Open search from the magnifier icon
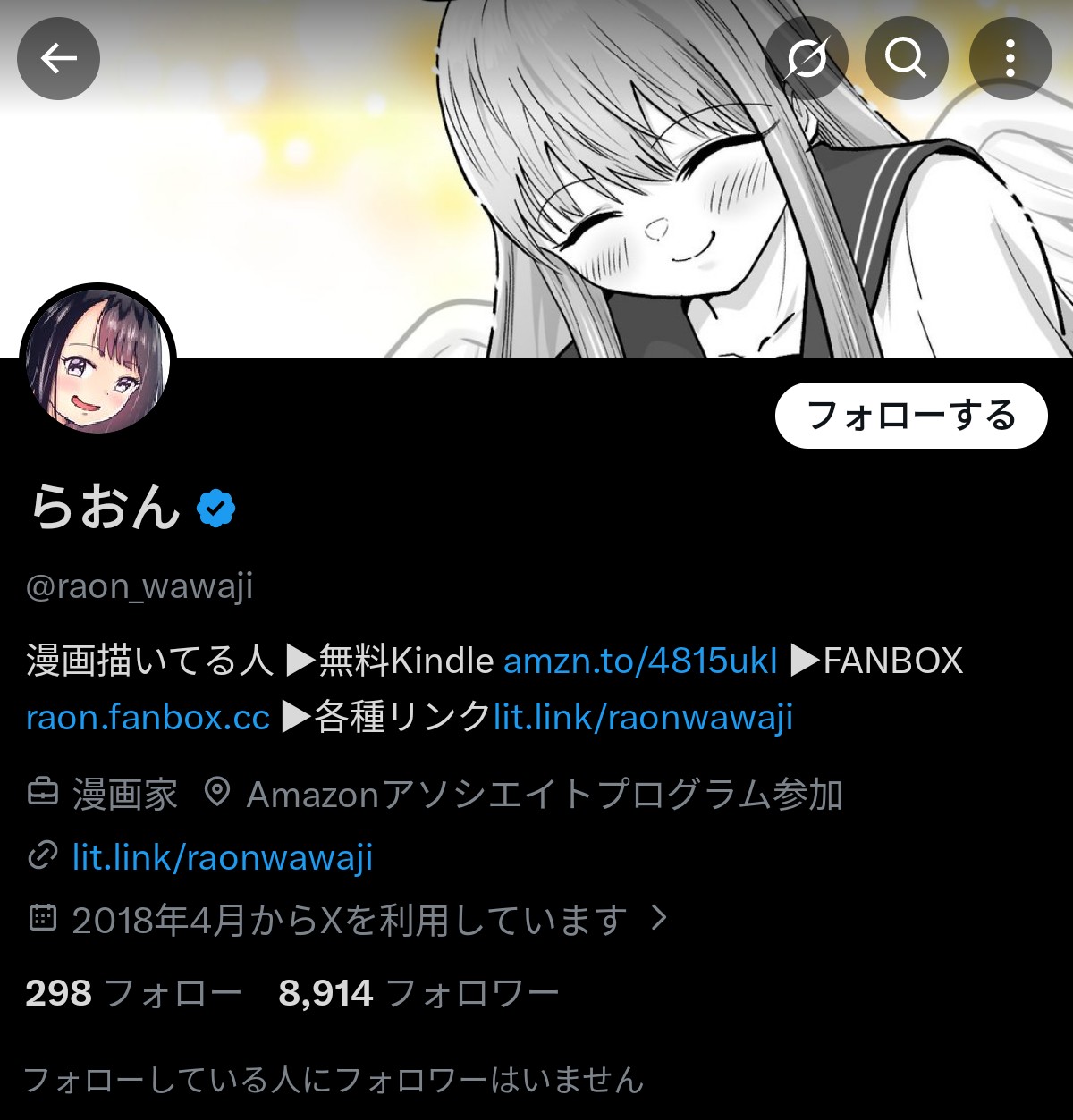The width and height of the screenshot is (1073, 1120). click(x=906, y=58)
